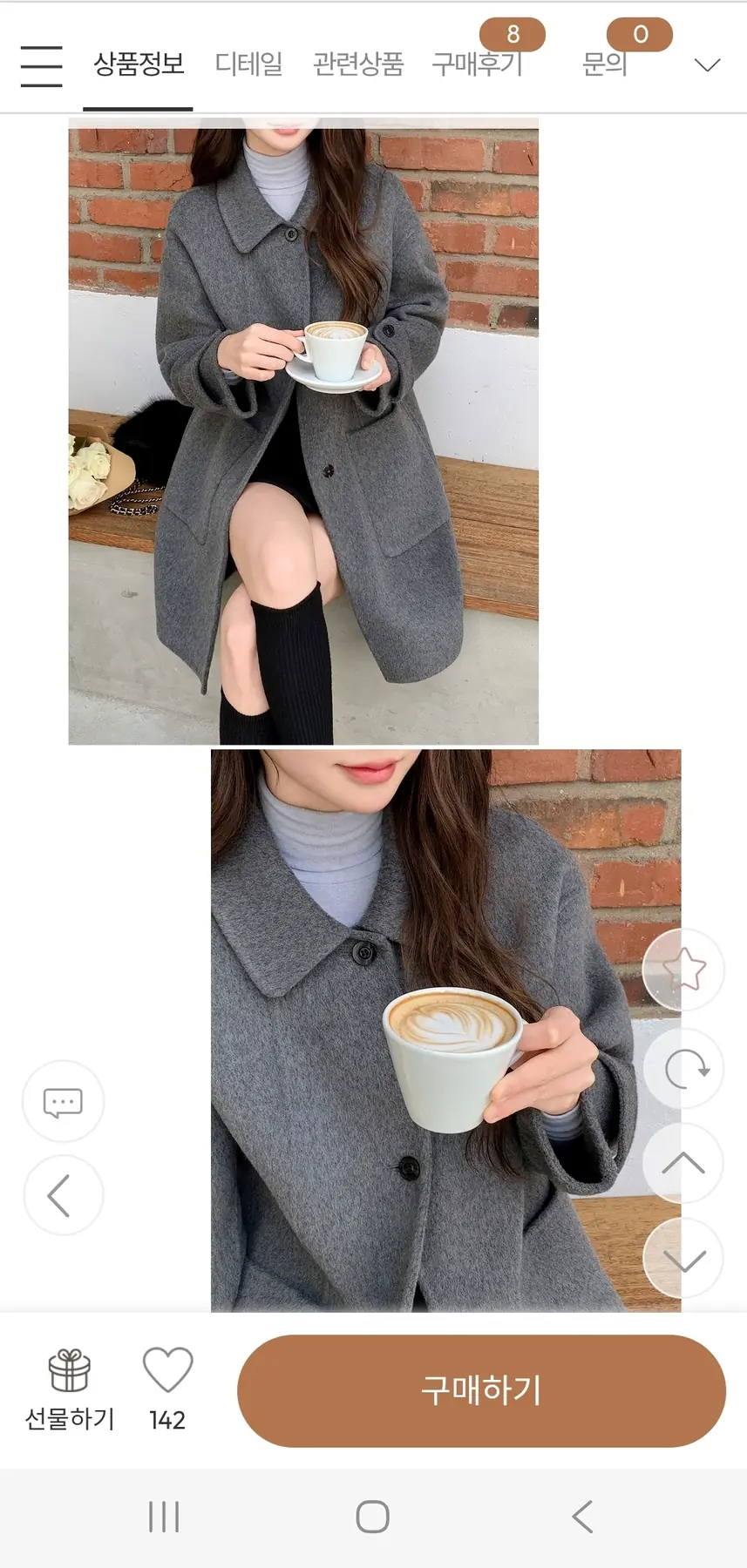Open the 문의 inquiries tab
This screenshot has width=747, height=1568.
pyautogui.click(x=605, y=64)
